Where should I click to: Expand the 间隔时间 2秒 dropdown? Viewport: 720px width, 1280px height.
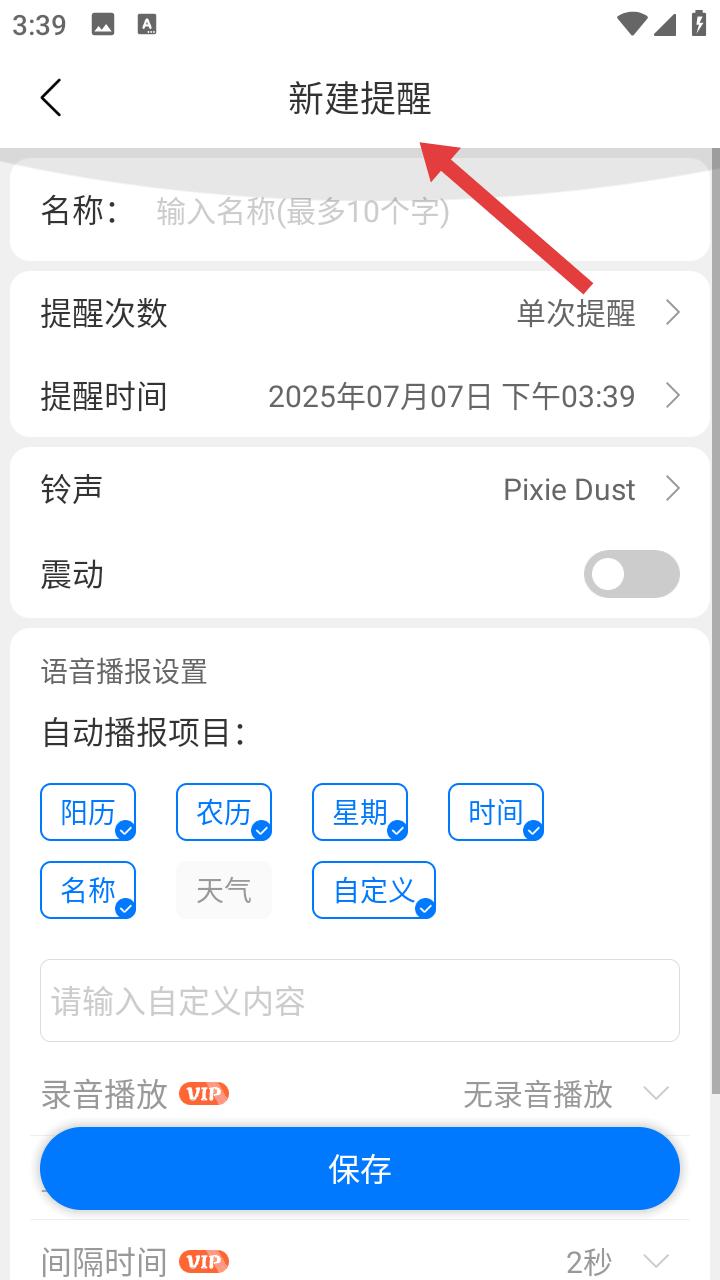[x=360, y=1260]
